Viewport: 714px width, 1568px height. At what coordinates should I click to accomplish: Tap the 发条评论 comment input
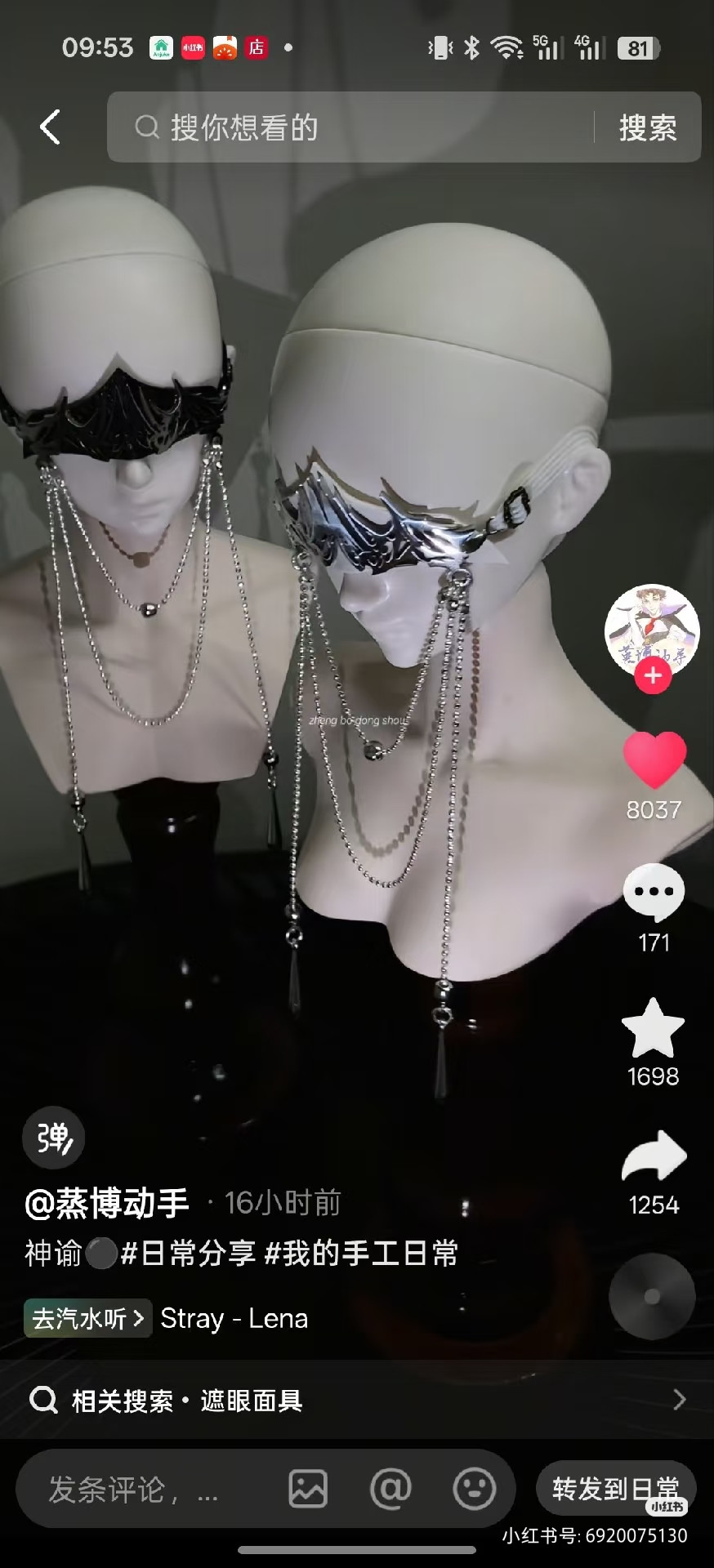[x=135, y=1489]
